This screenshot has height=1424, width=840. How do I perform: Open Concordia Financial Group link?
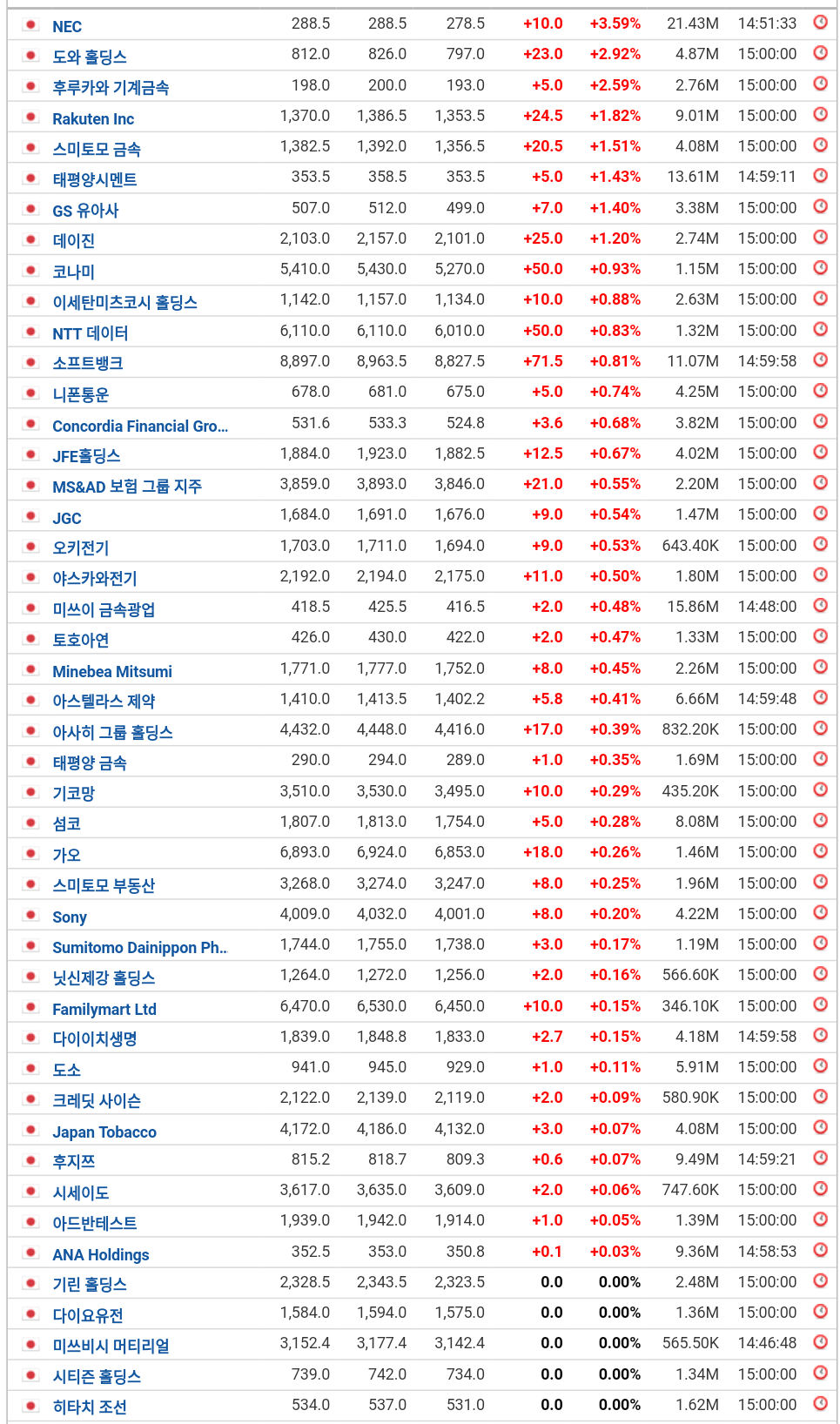[x=139, y=426]
